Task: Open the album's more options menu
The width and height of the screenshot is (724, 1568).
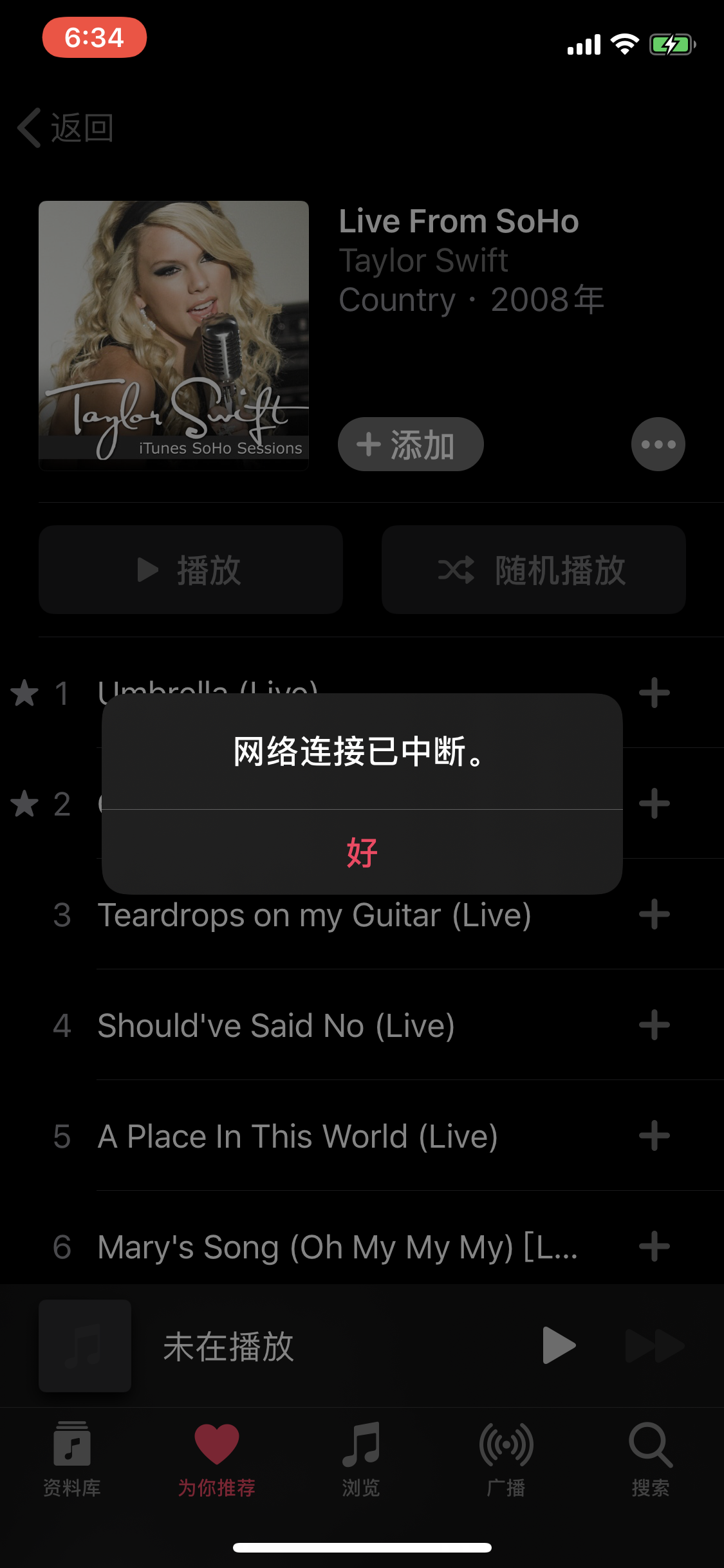Action: 658,444
